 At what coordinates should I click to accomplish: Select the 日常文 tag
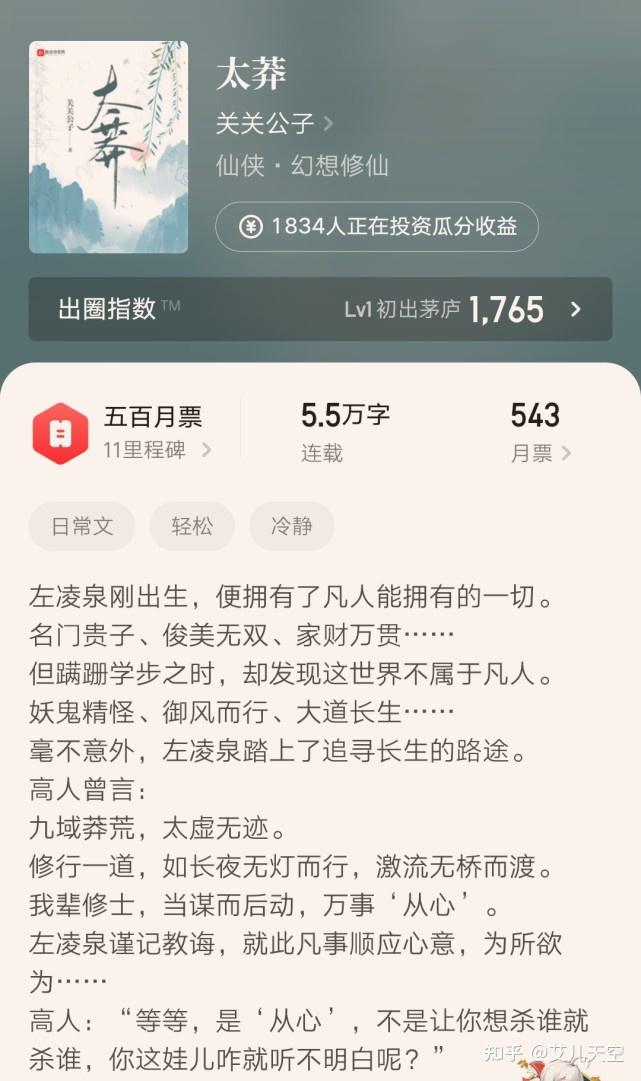[x=82, y=527]
